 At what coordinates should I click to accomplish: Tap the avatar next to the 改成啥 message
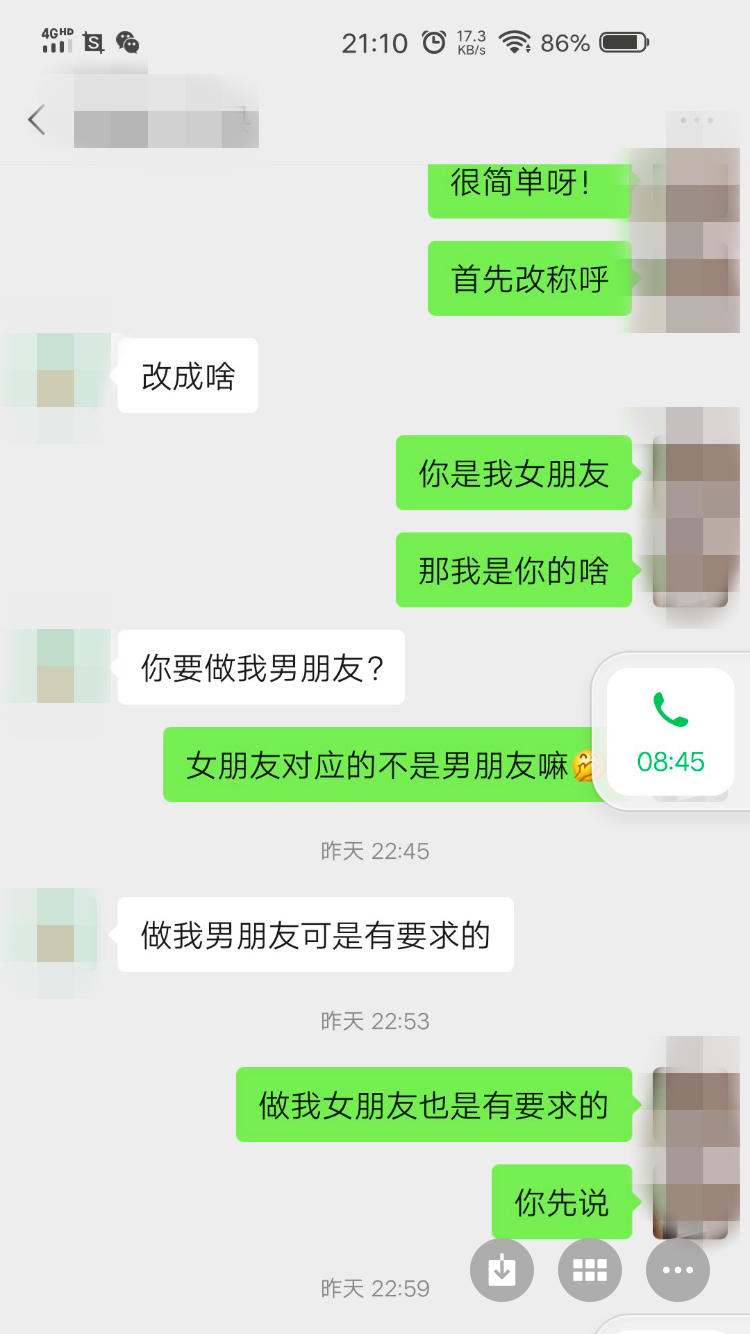pos(52,375)
